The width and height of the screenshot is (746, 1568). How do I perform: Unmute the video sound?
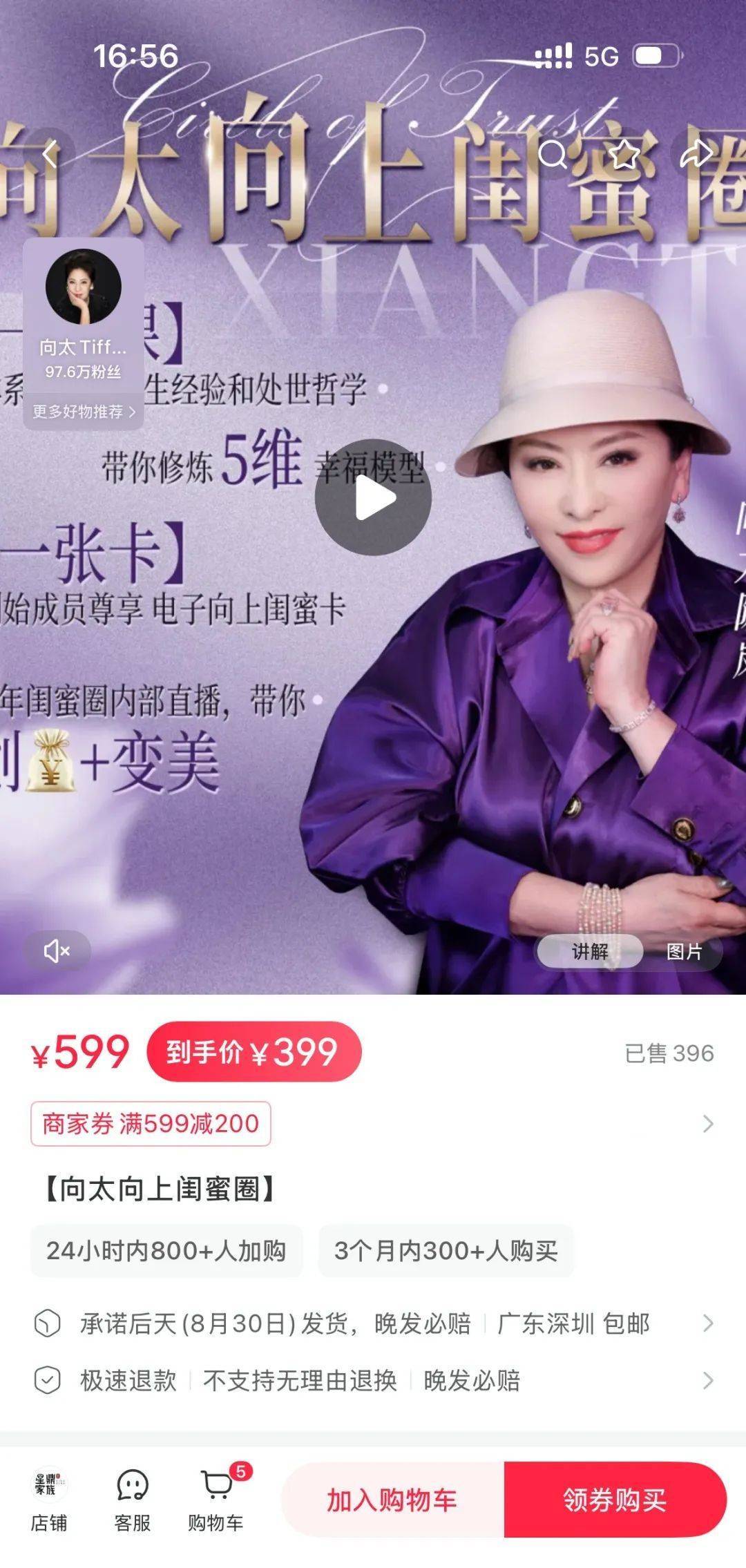pos(57,951)
